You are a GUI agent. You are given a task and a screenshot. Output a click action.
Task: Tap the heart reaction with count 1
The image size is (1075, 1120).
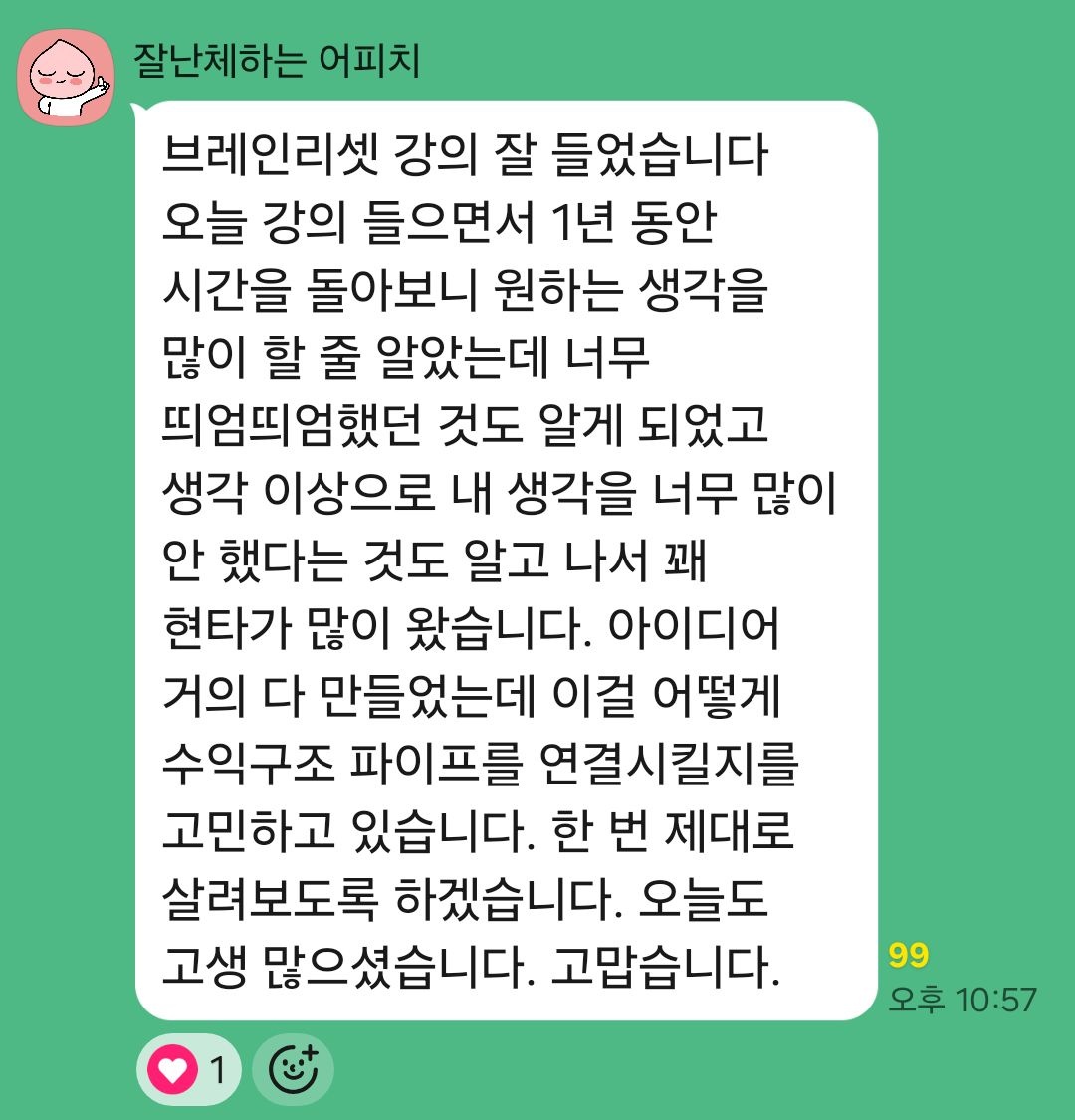point(188,1070)
